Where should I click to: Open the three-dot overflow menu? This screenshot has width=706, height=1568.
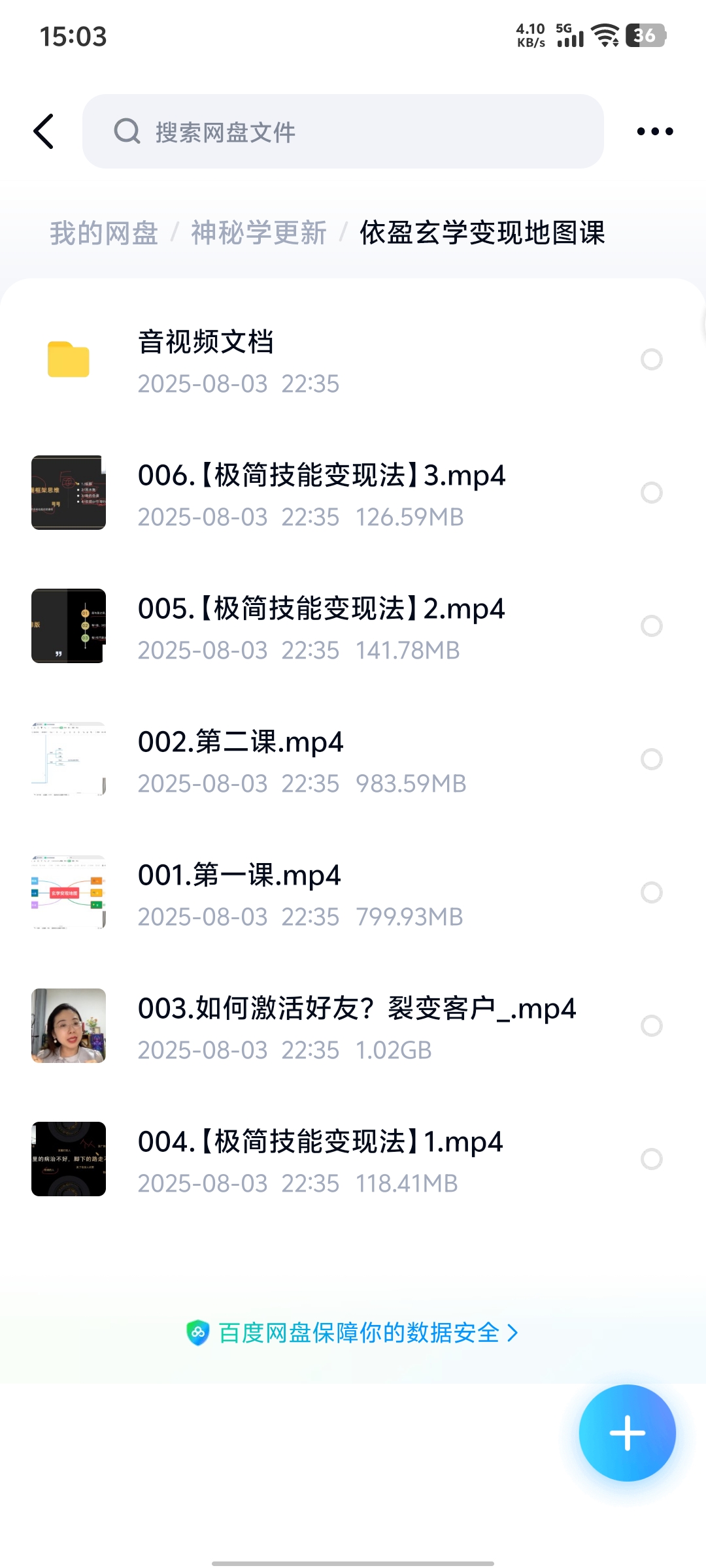tap(654, 131)
